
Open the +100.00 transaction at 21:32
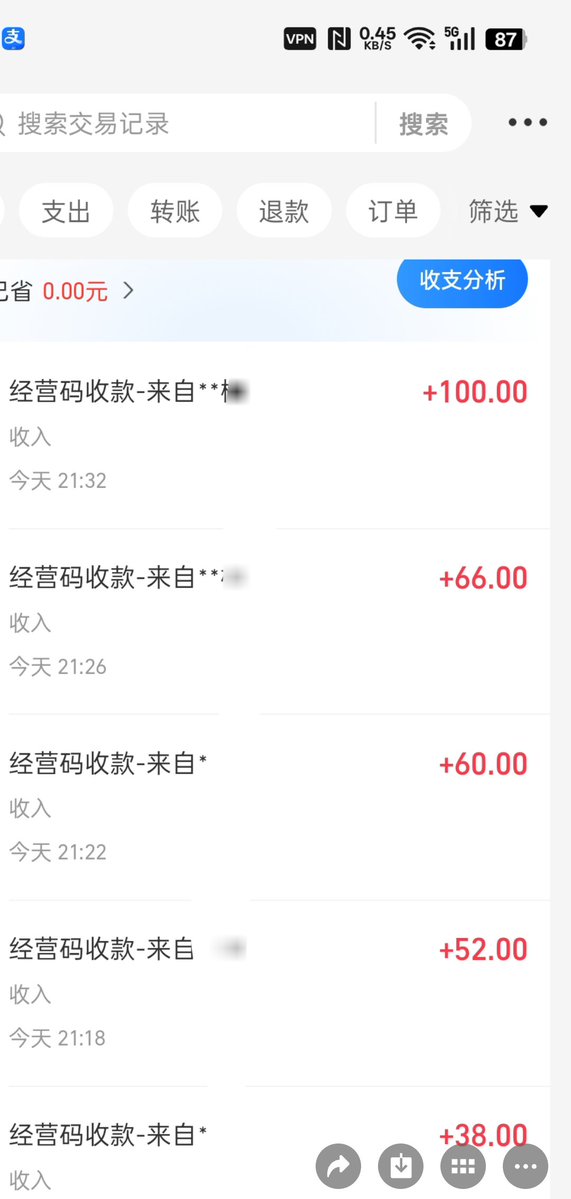click(274, 436)
